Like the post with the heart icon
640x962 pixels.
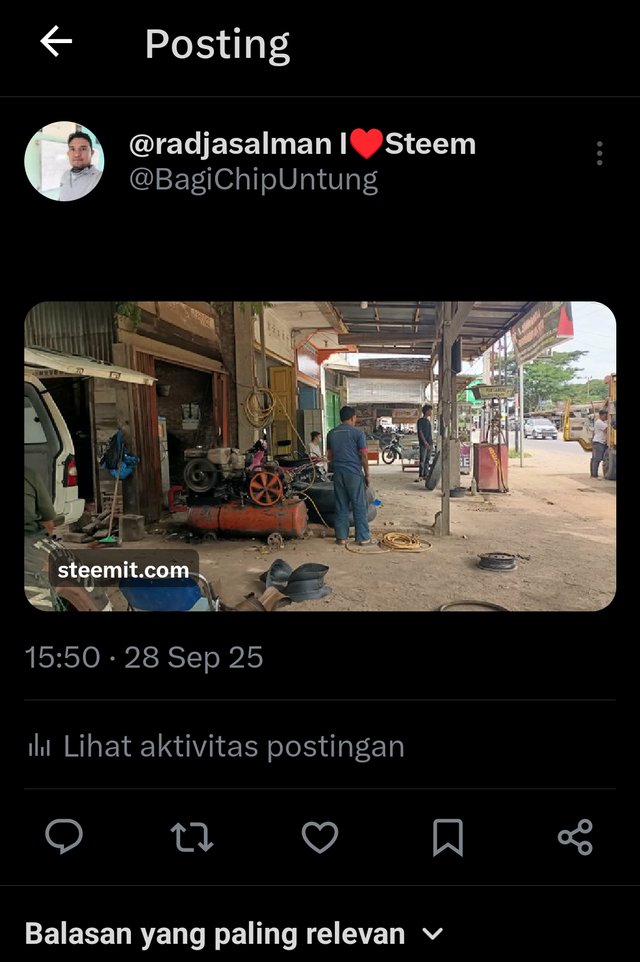click(320, 836)
